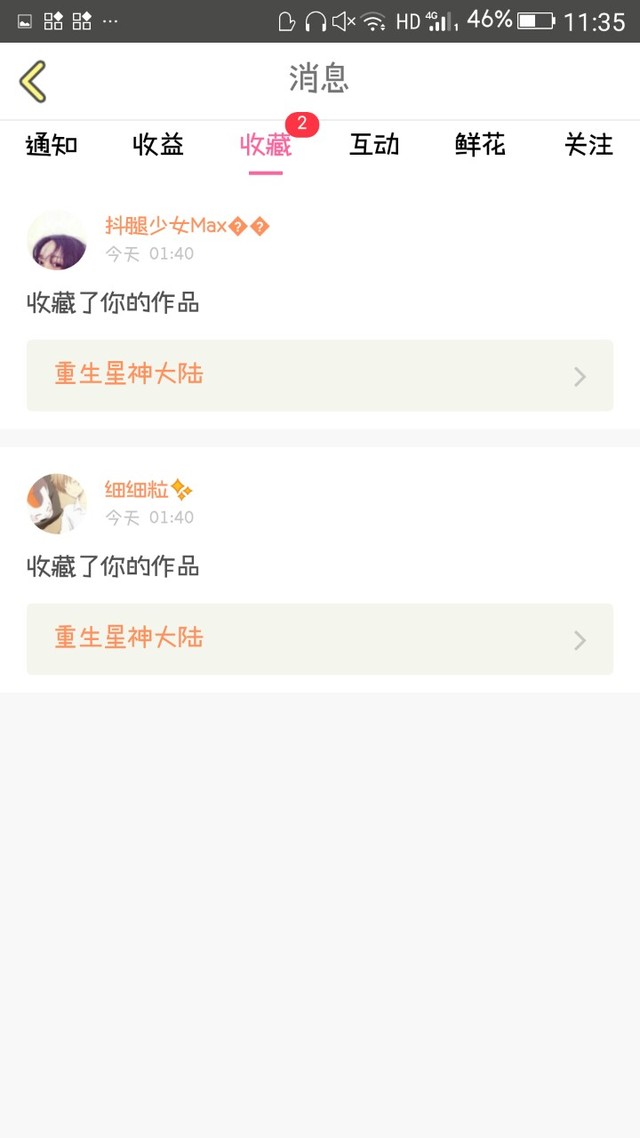Open 重生星神大陆 collected by 细细粒

320,639
